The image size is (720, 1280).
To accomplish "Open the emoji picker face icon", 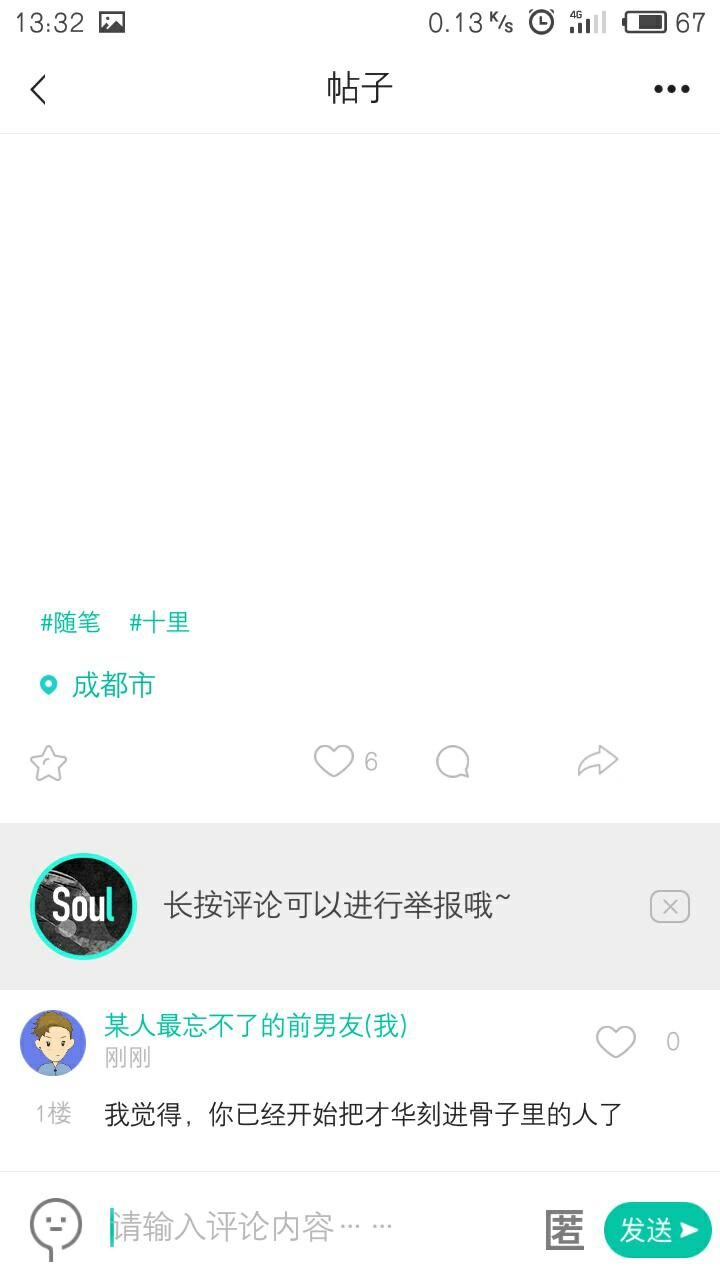I will tap(56, 1228).
